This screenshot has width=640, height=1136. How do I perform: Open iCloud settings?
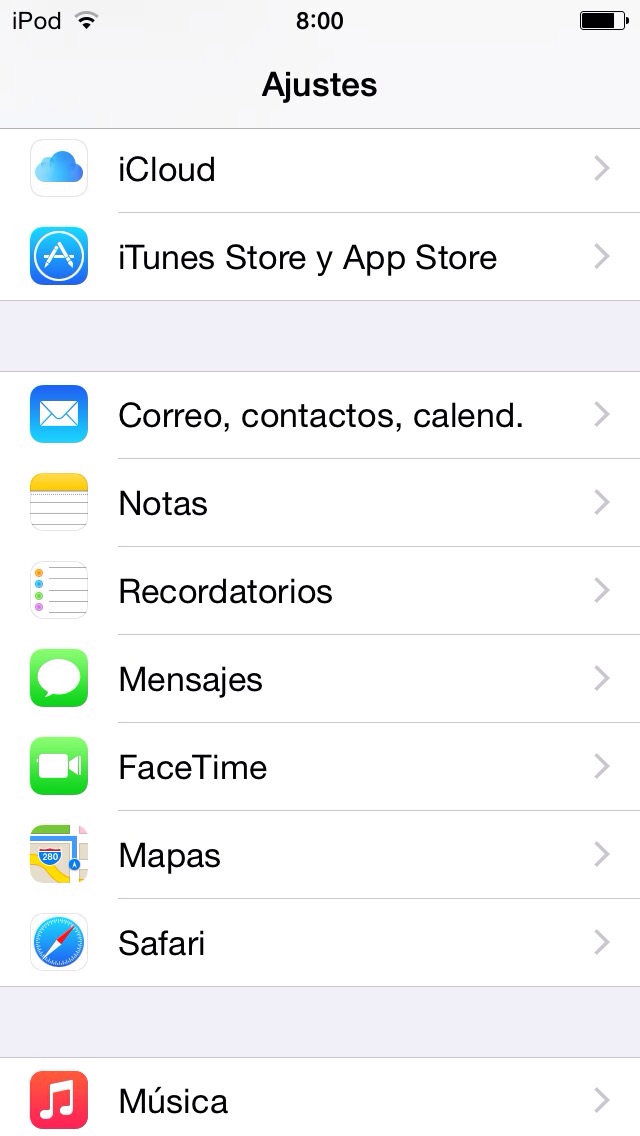[x=320, y=169]
